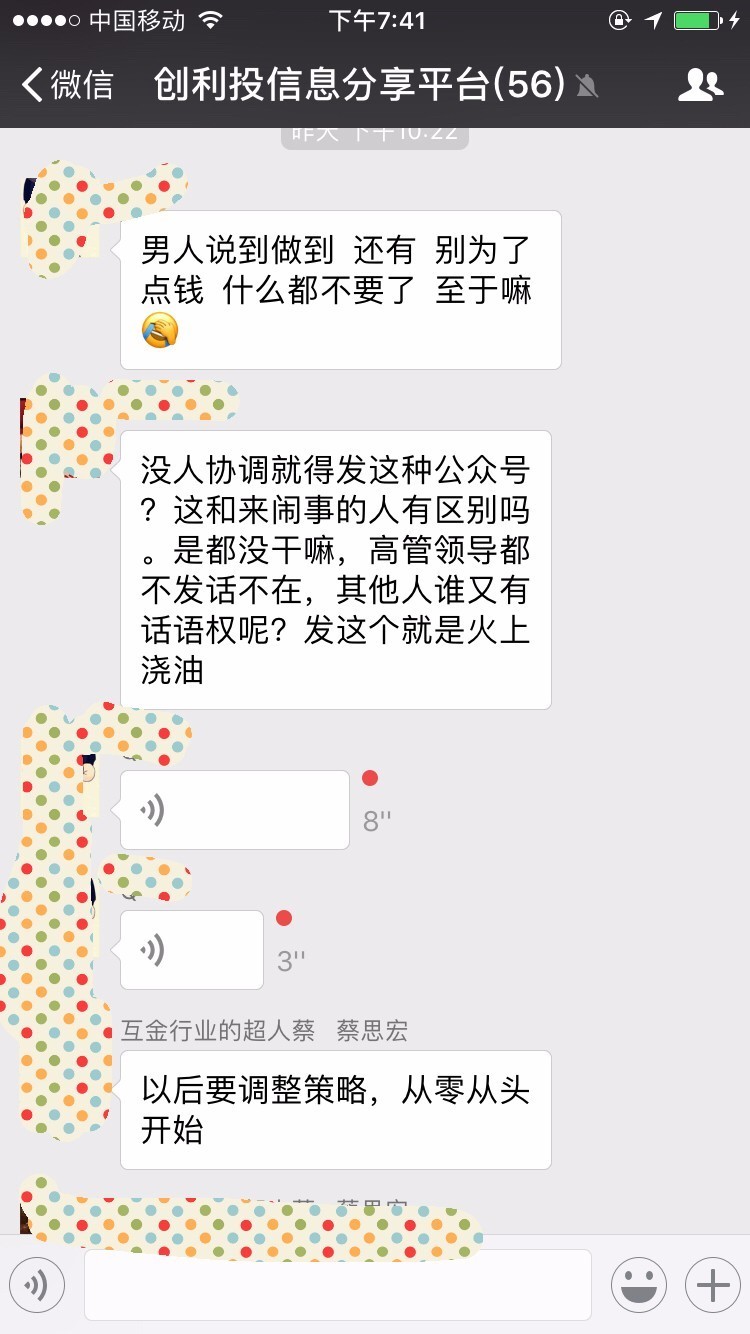Play the 3-second voice message
Screen dimensions: 750x1334
coord(191,948)
